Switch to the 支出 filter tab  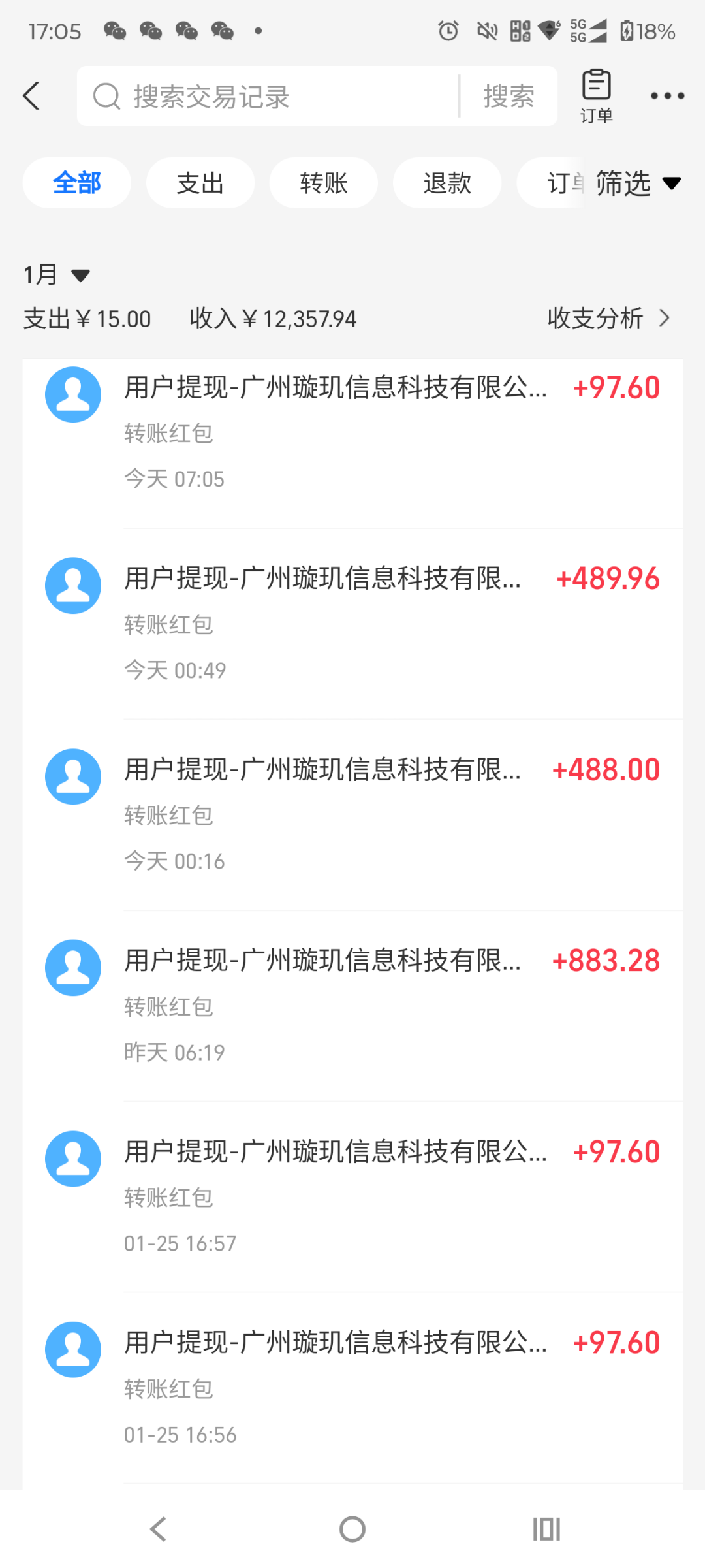(x=200, y=183)
